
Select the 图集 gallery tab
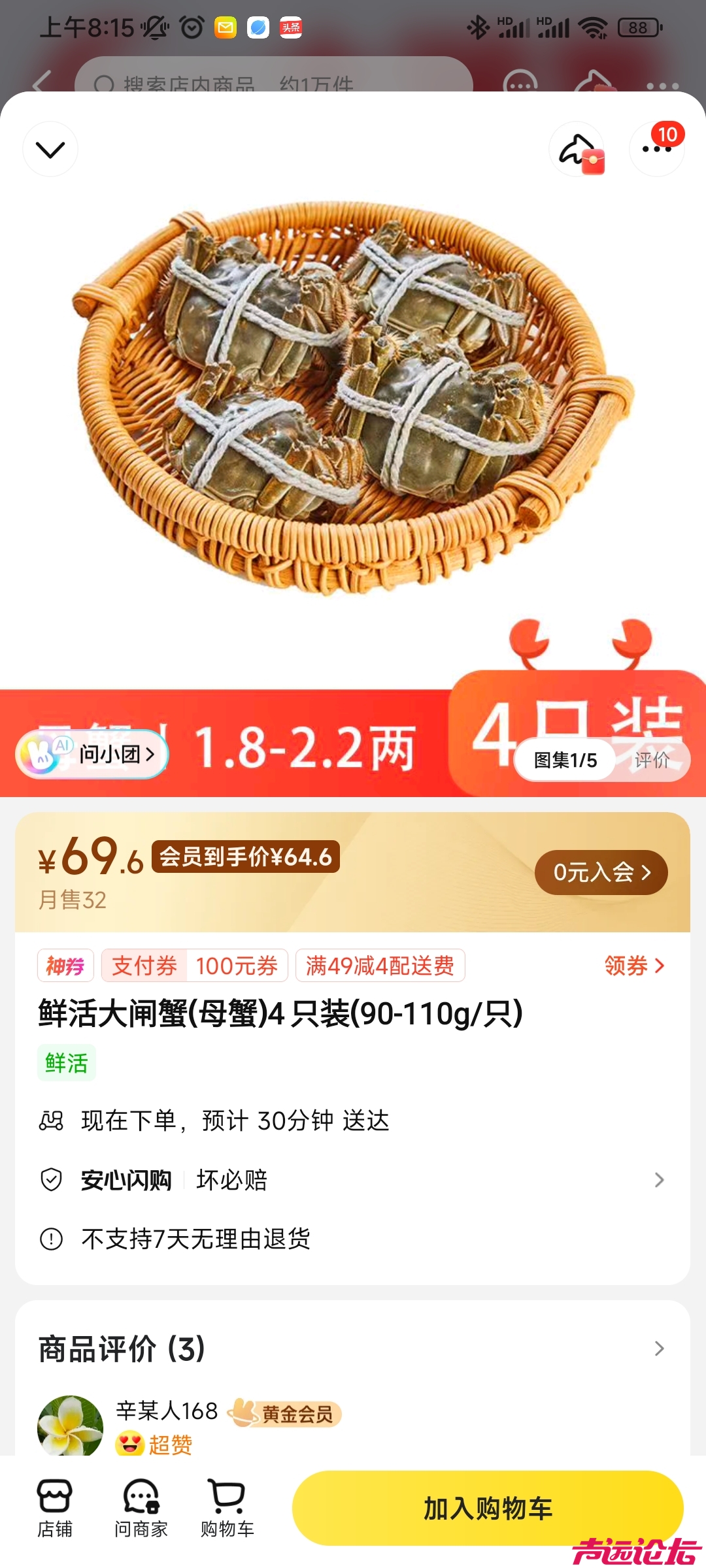pos(565,760)
